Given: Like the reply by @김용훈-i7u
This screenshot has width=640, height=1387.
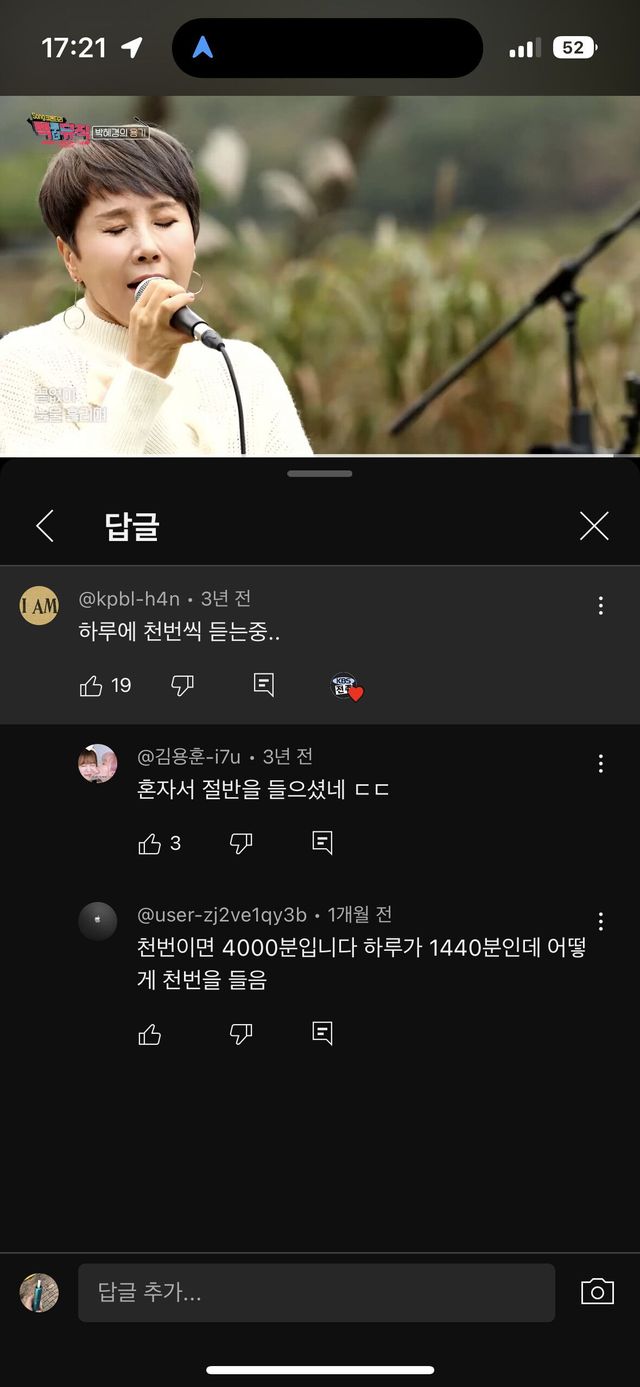Looking at the screenshot, I should (150, 844).
